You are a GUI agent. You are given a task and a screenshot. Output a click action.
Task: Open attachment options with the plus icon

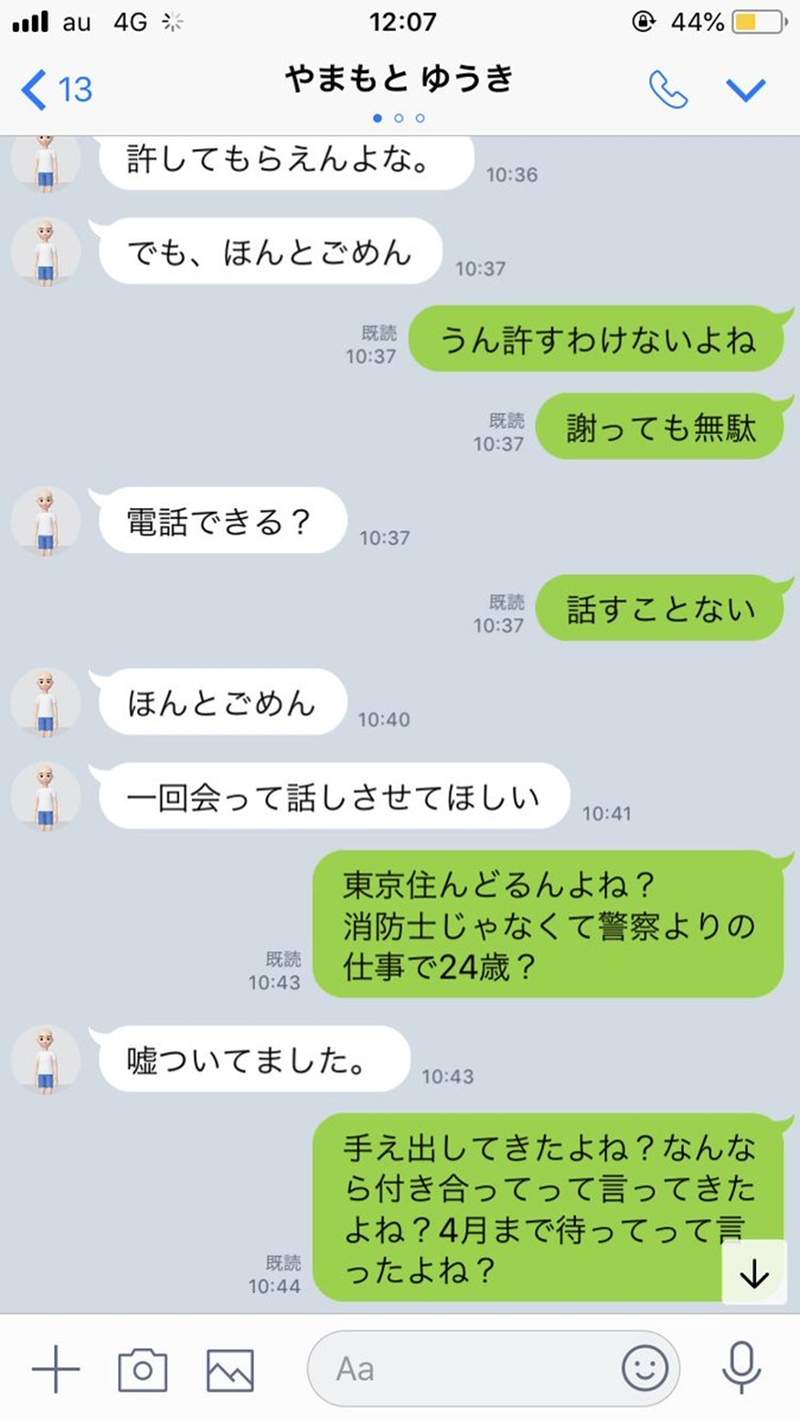pyautogui.click(x=57, y=1368)
